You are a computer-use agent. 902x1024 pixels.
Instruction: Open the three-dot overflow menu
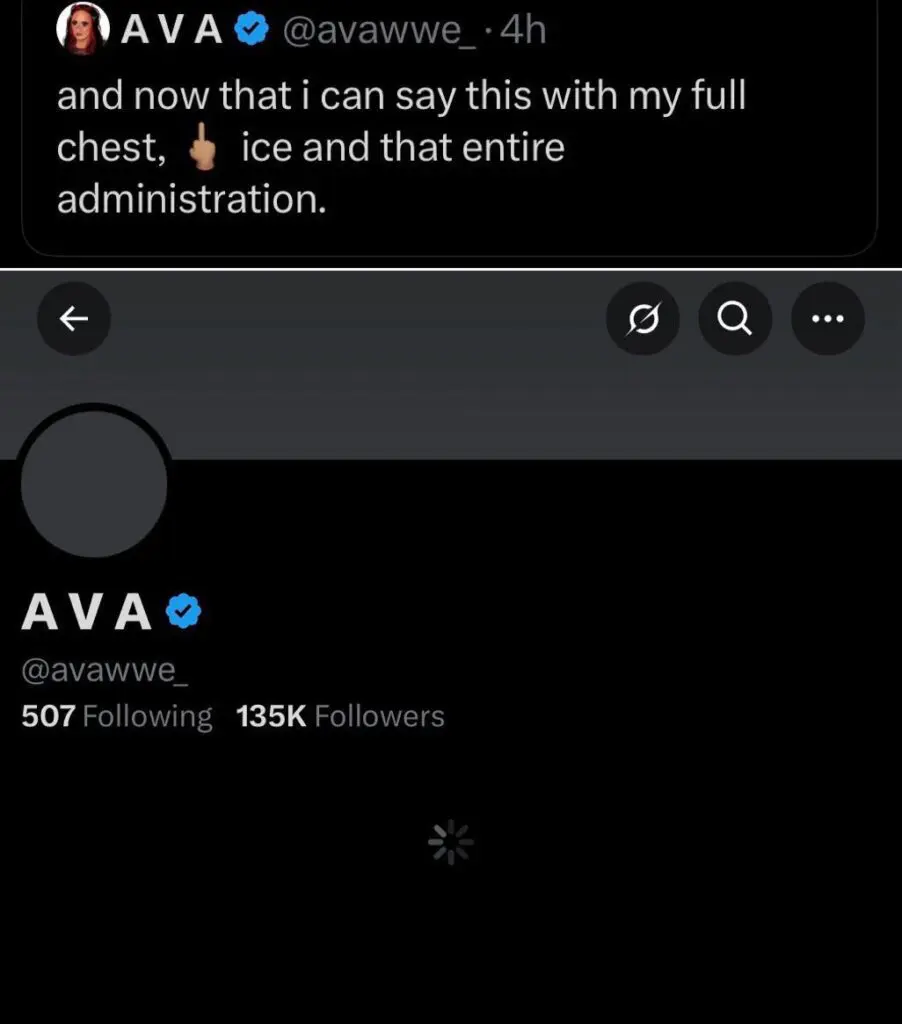coord(827,319)
